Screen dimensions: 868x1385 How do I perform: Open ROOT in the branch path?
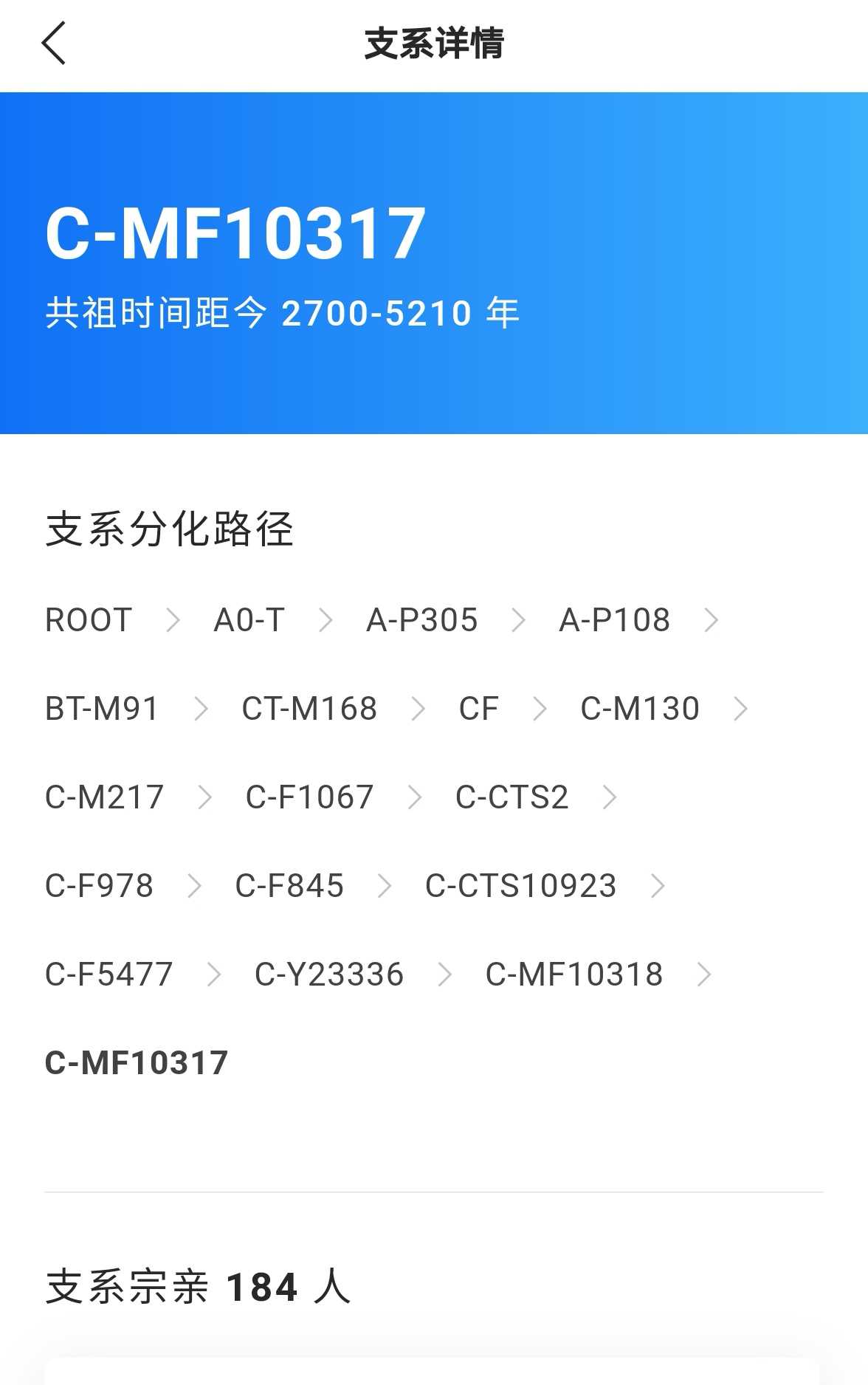89,620
